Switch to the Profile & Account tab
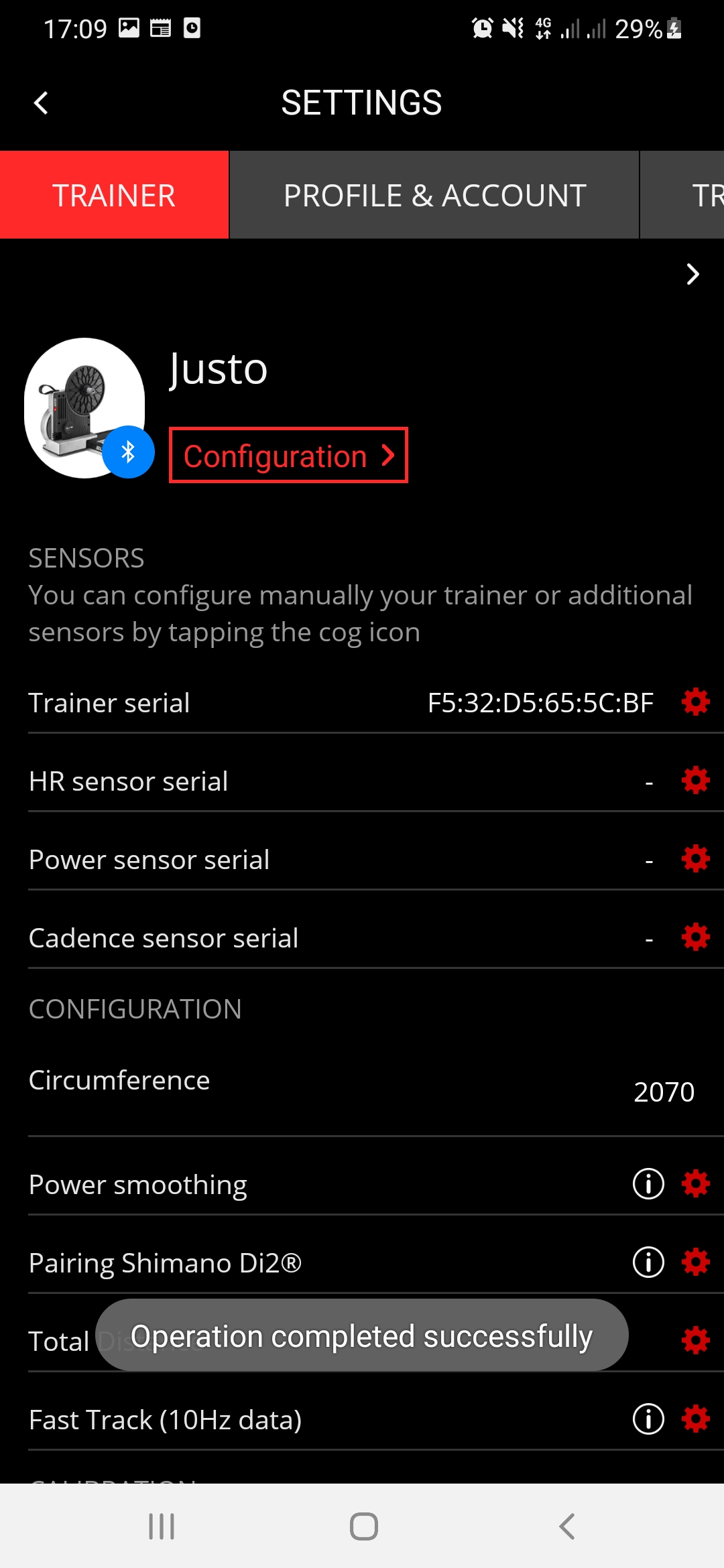The image size is (724, 1568). click(x=434, y=195)
